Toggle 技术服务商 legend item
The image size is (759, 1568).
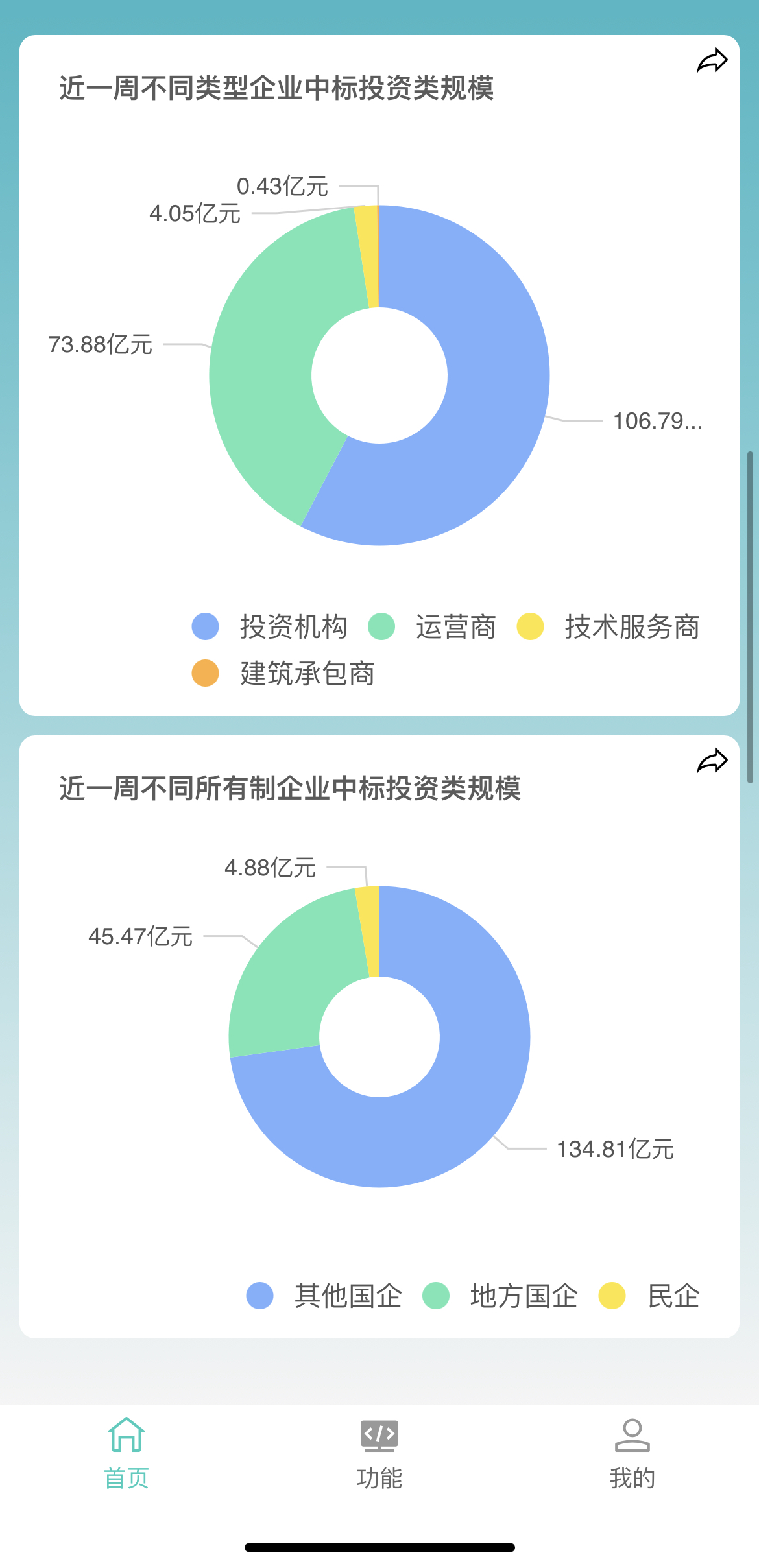608,626
